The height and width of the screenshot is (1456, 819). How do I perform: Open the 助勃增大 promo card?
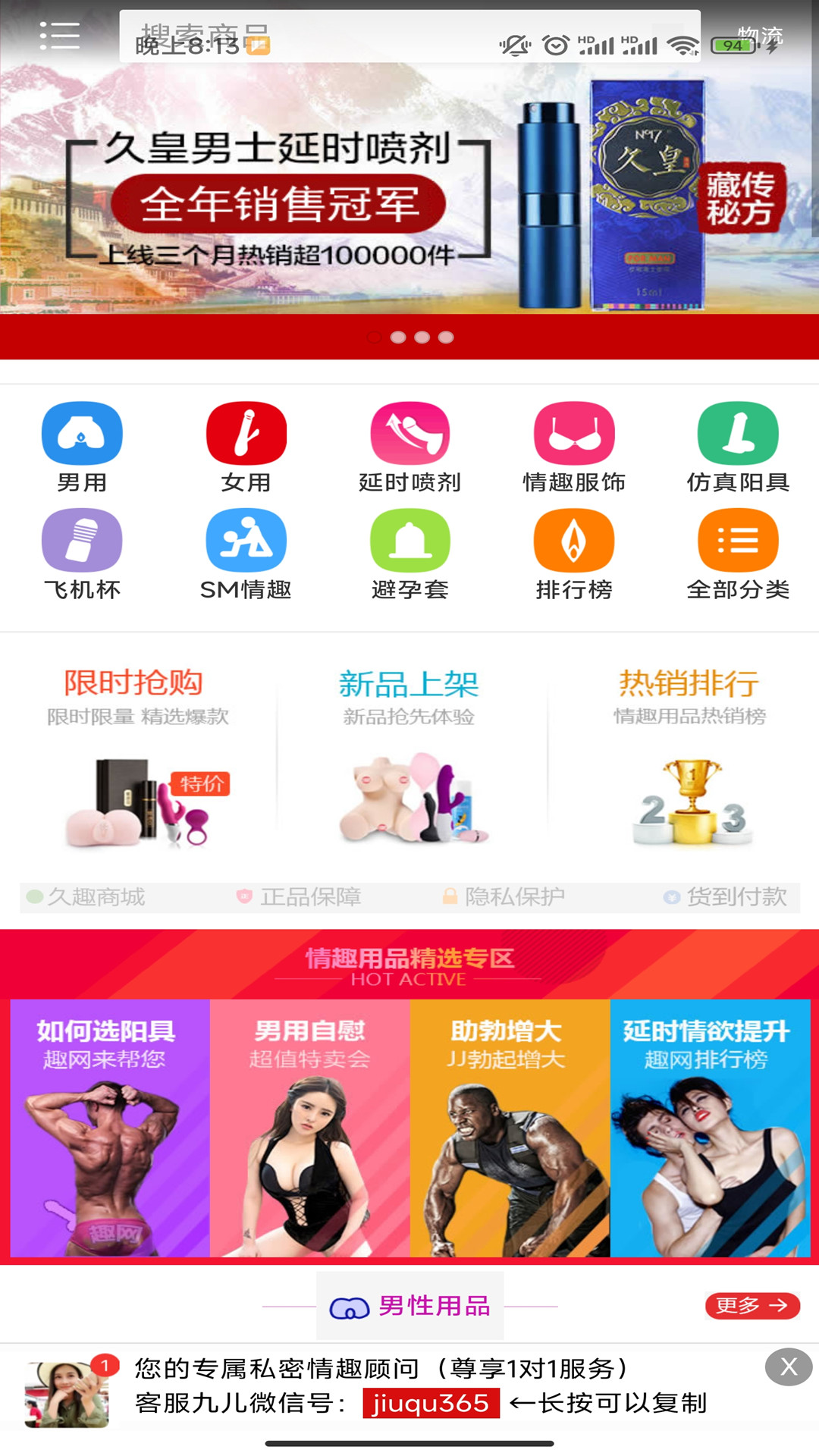pyautogui.click(x=510, y=1128)
